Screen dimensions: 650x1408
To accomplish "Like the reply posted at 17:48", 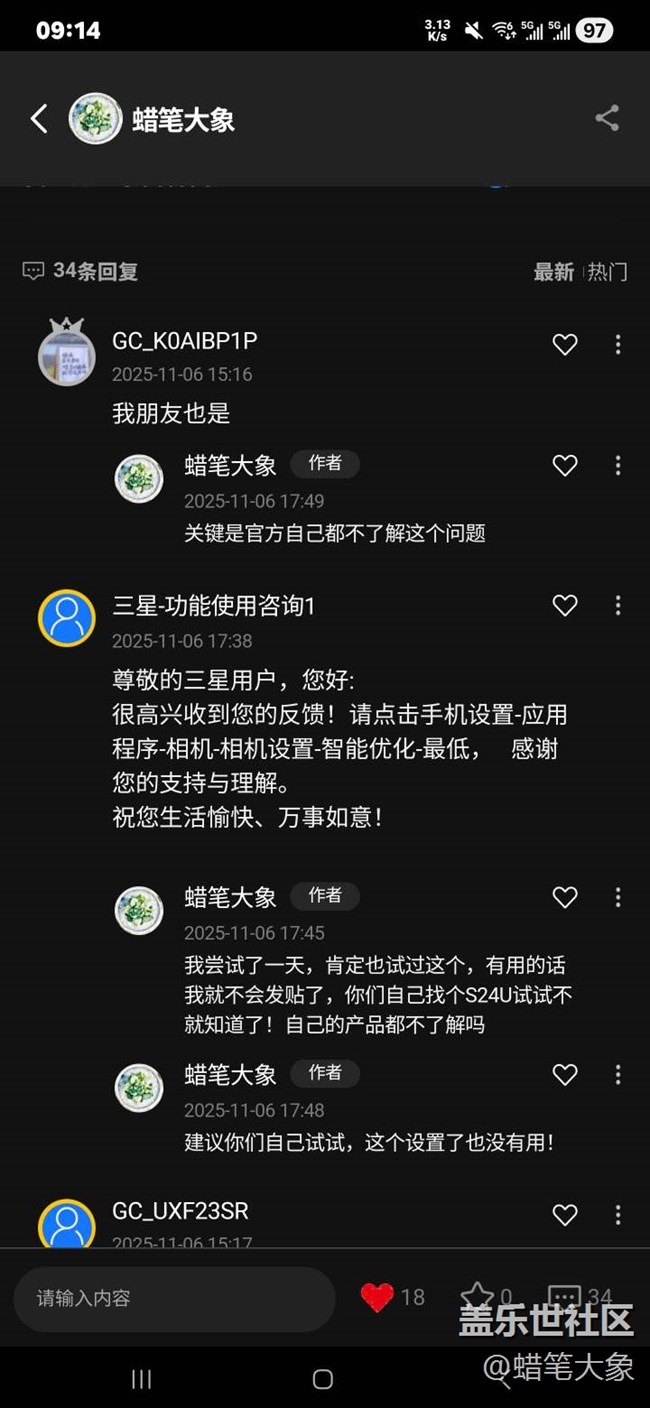I will click(x=565, y=1074).
